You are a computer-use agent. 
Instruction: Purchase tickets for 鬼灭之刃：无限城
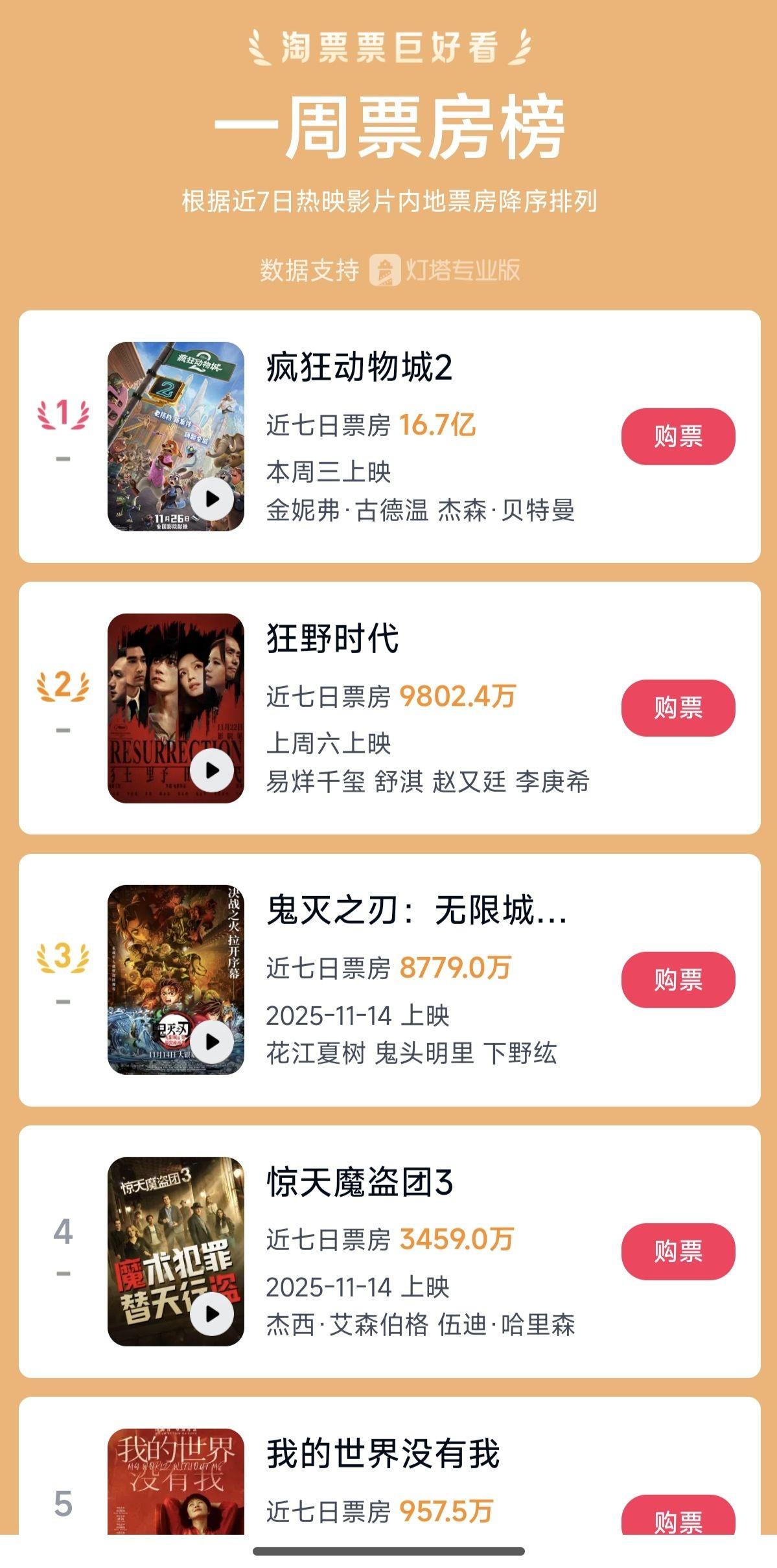click(678, 979)
